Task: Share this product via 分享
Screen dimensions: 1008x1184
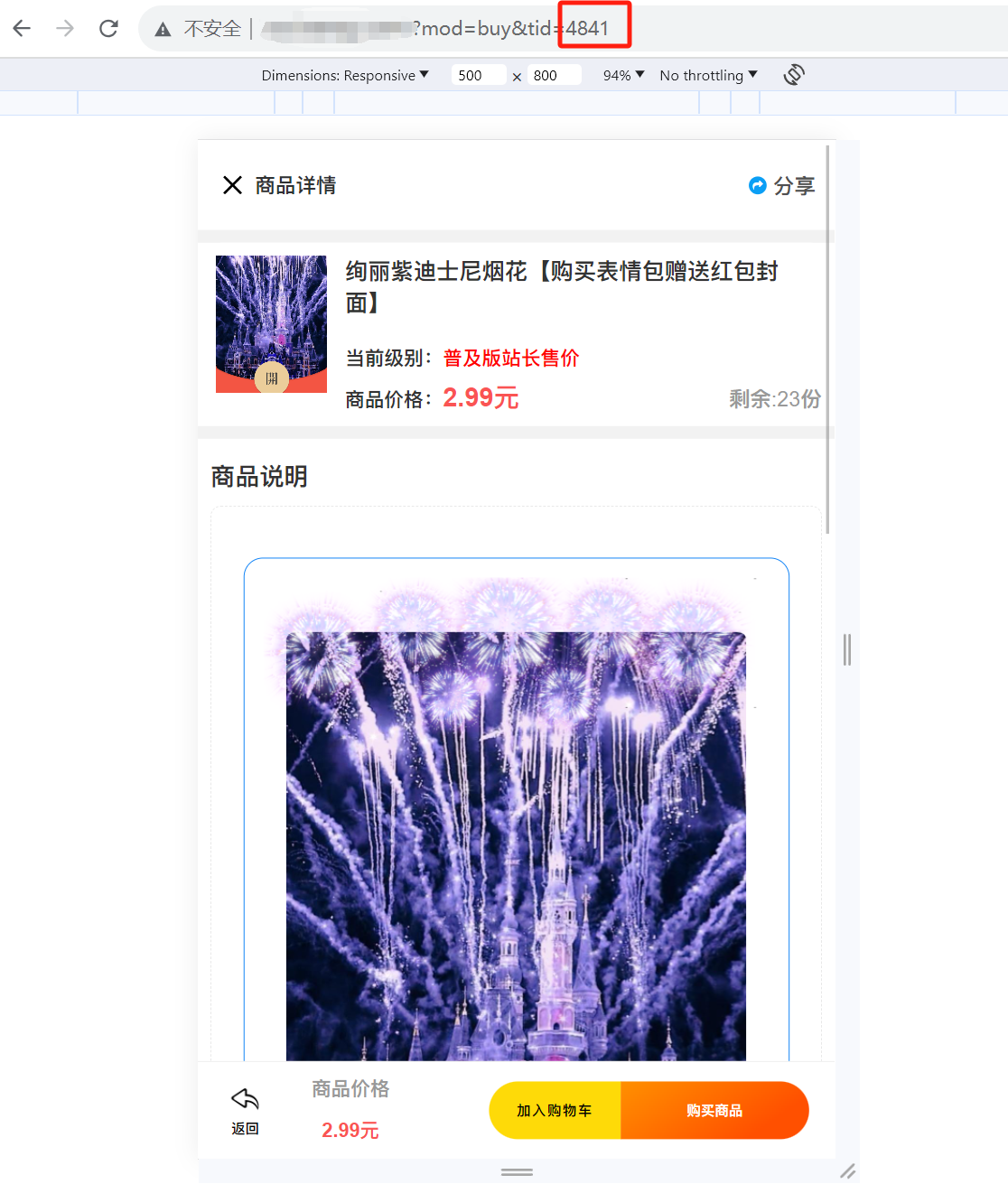Action: (x=782, y=186)
